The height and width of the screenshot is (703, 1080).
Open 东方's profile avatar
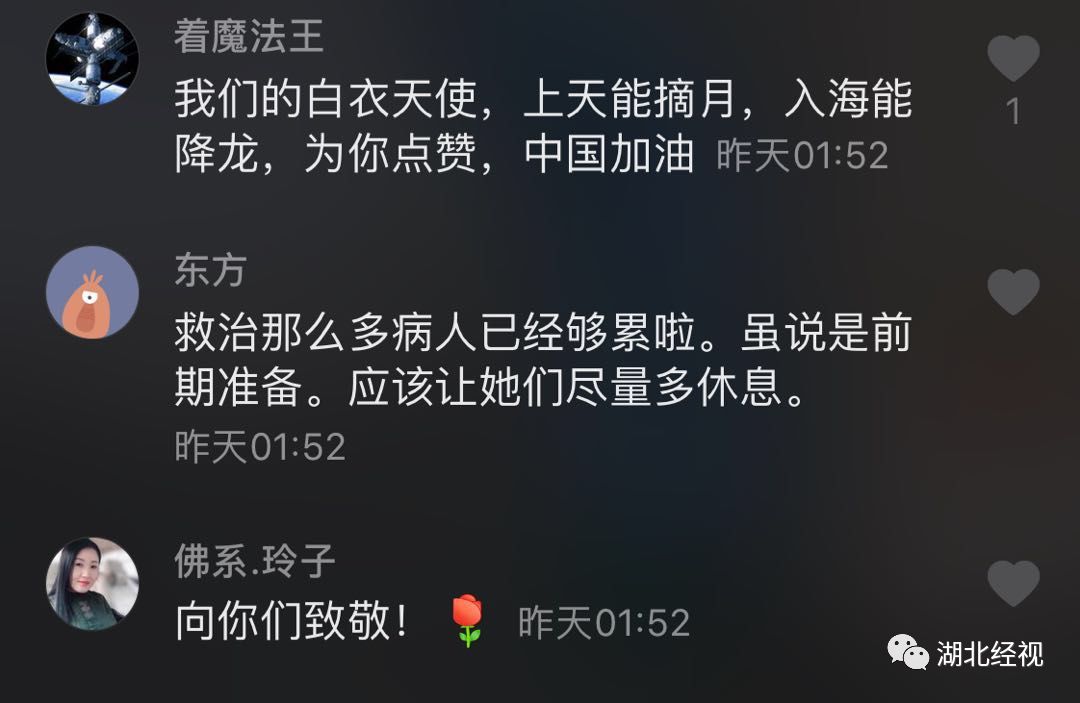pyautogui.click(x=92, y=292)
